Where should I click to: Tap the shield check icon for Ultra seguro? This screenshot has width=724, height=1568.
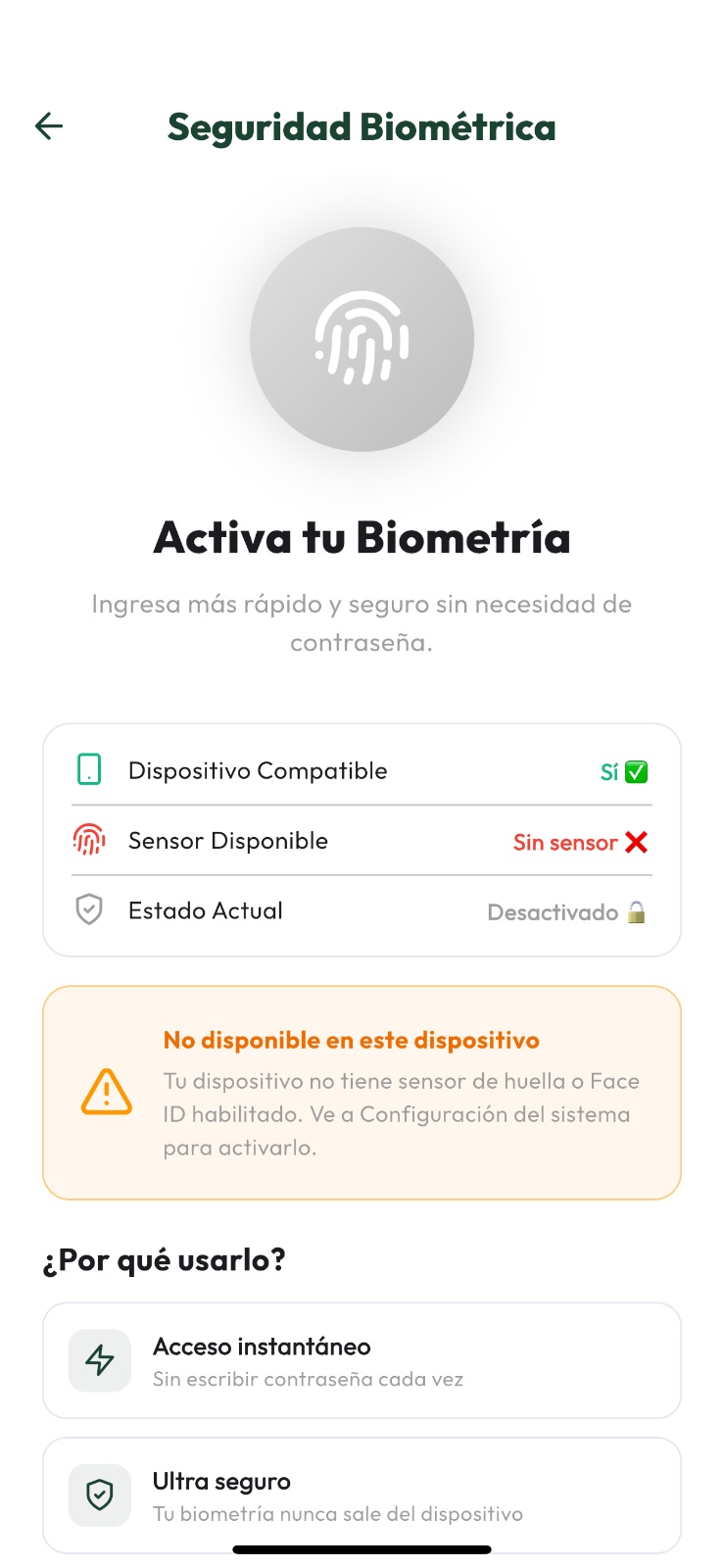tap(98, 1494)
